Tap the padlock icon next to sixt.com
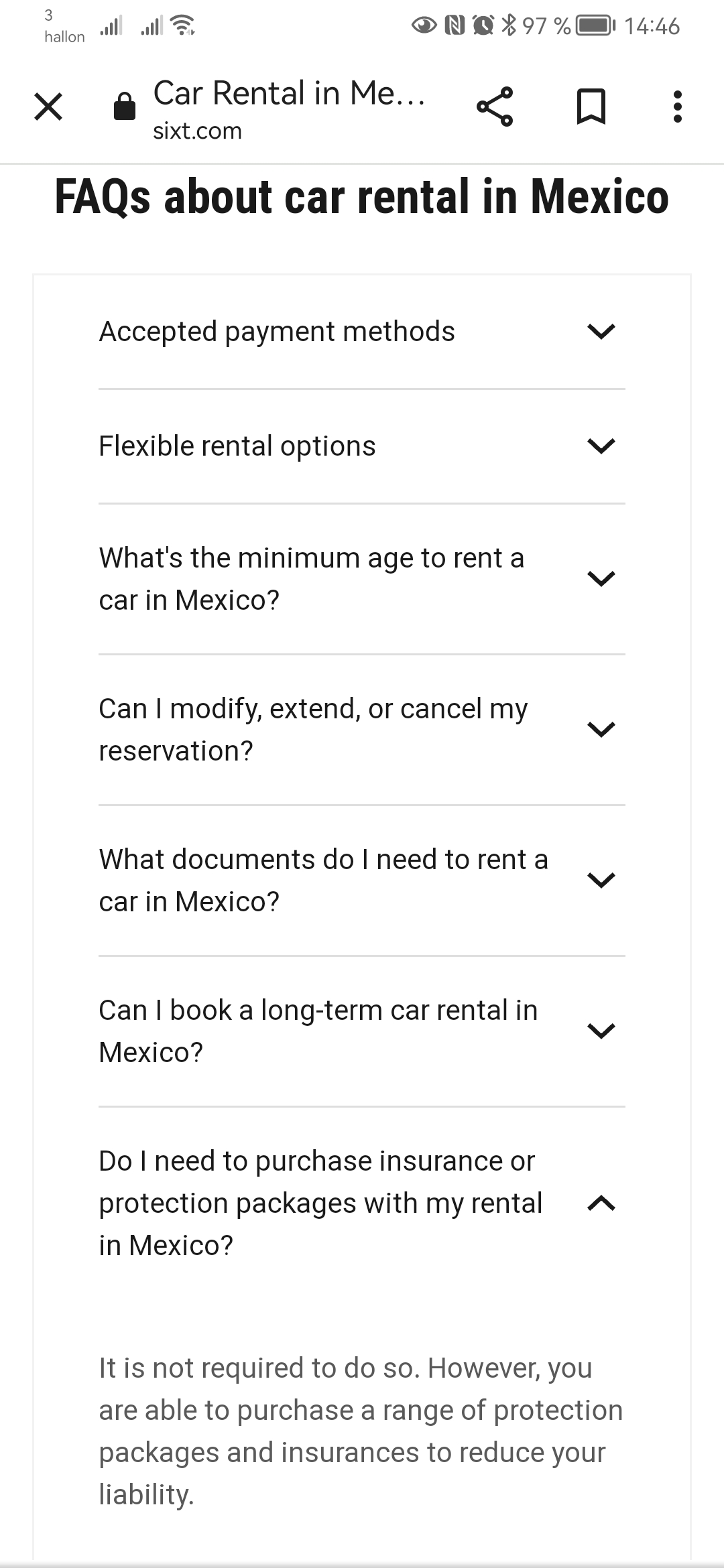724x1568 pixels. 125,107
